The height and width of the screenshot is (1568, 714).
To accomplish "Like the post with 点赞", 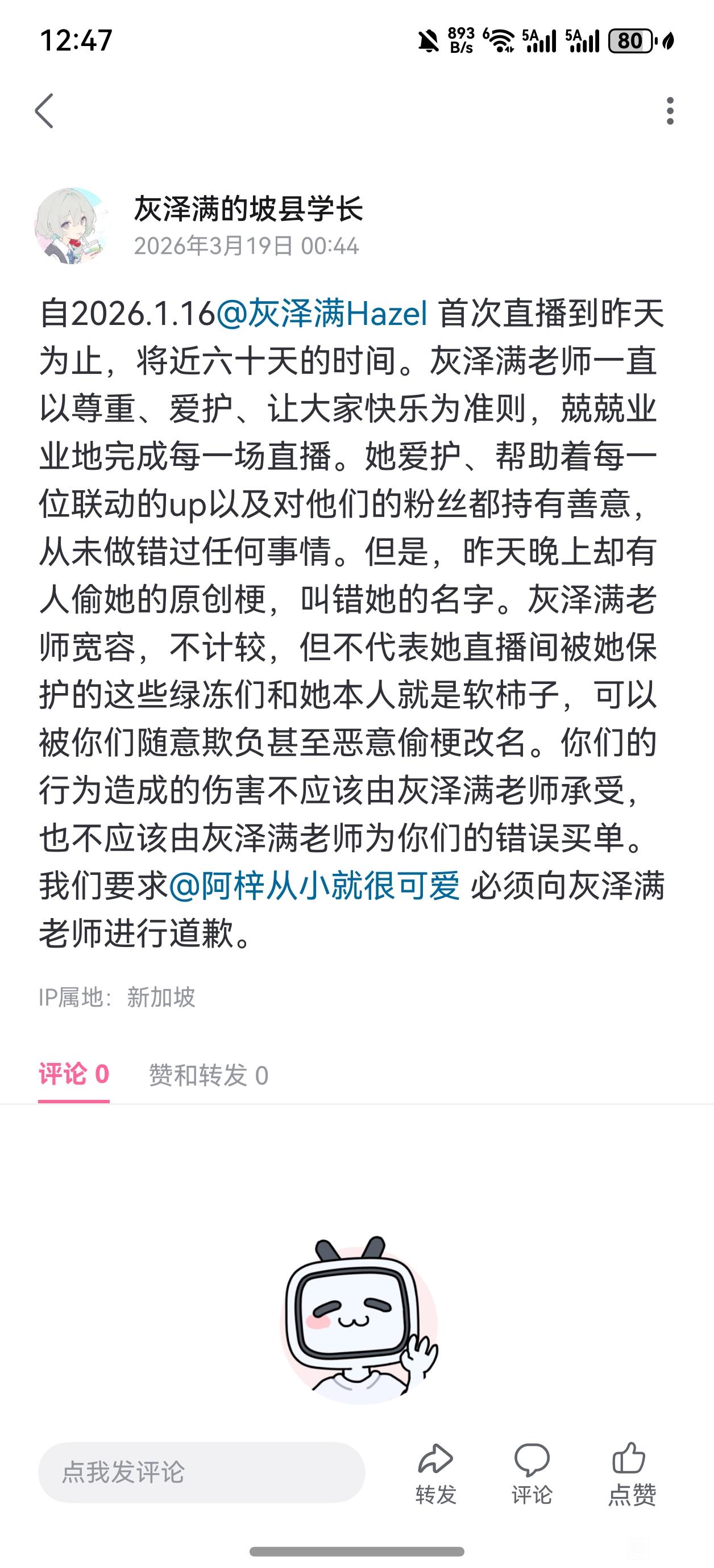I will 632,1474.
